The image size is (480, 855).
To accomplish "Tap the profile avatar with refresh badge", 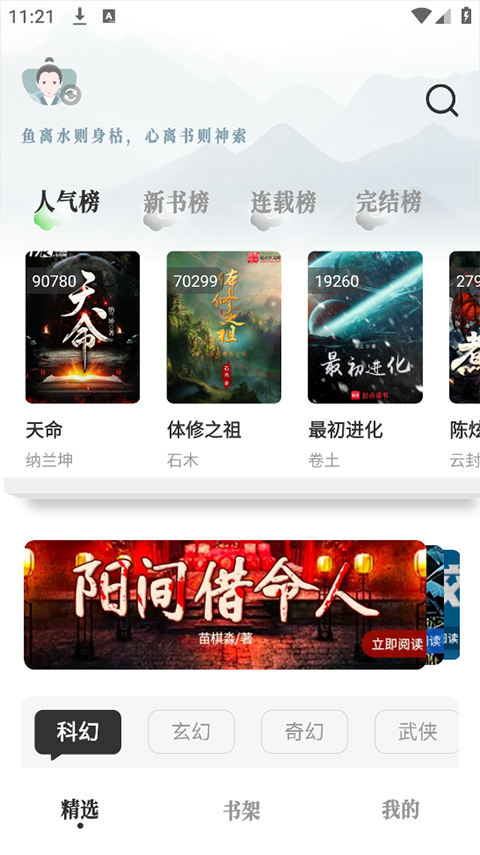I will pyautogui.click(x=51, y=82).
